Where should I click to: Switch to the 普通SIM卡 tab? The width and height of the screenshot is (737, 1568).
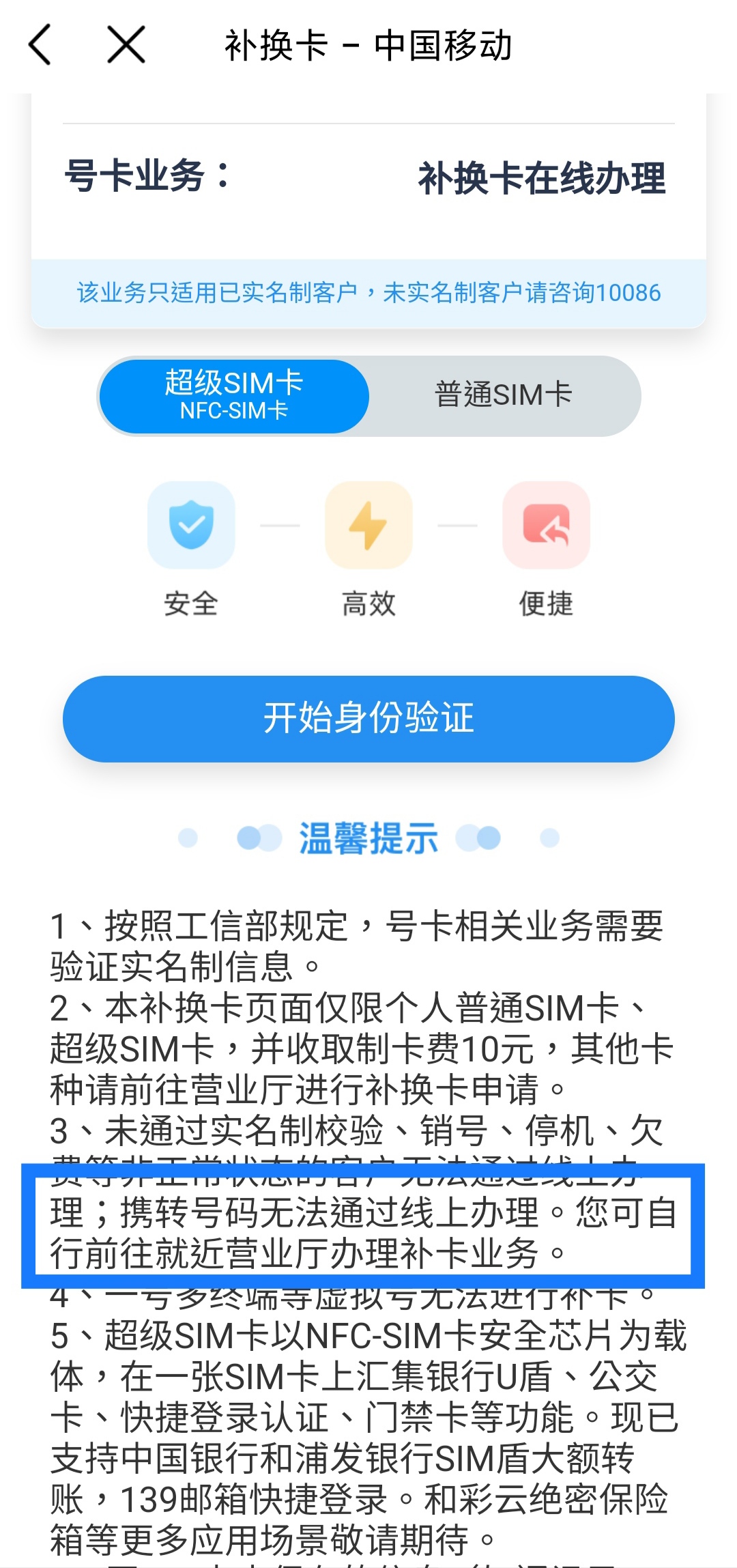click(x=503, y=395)
